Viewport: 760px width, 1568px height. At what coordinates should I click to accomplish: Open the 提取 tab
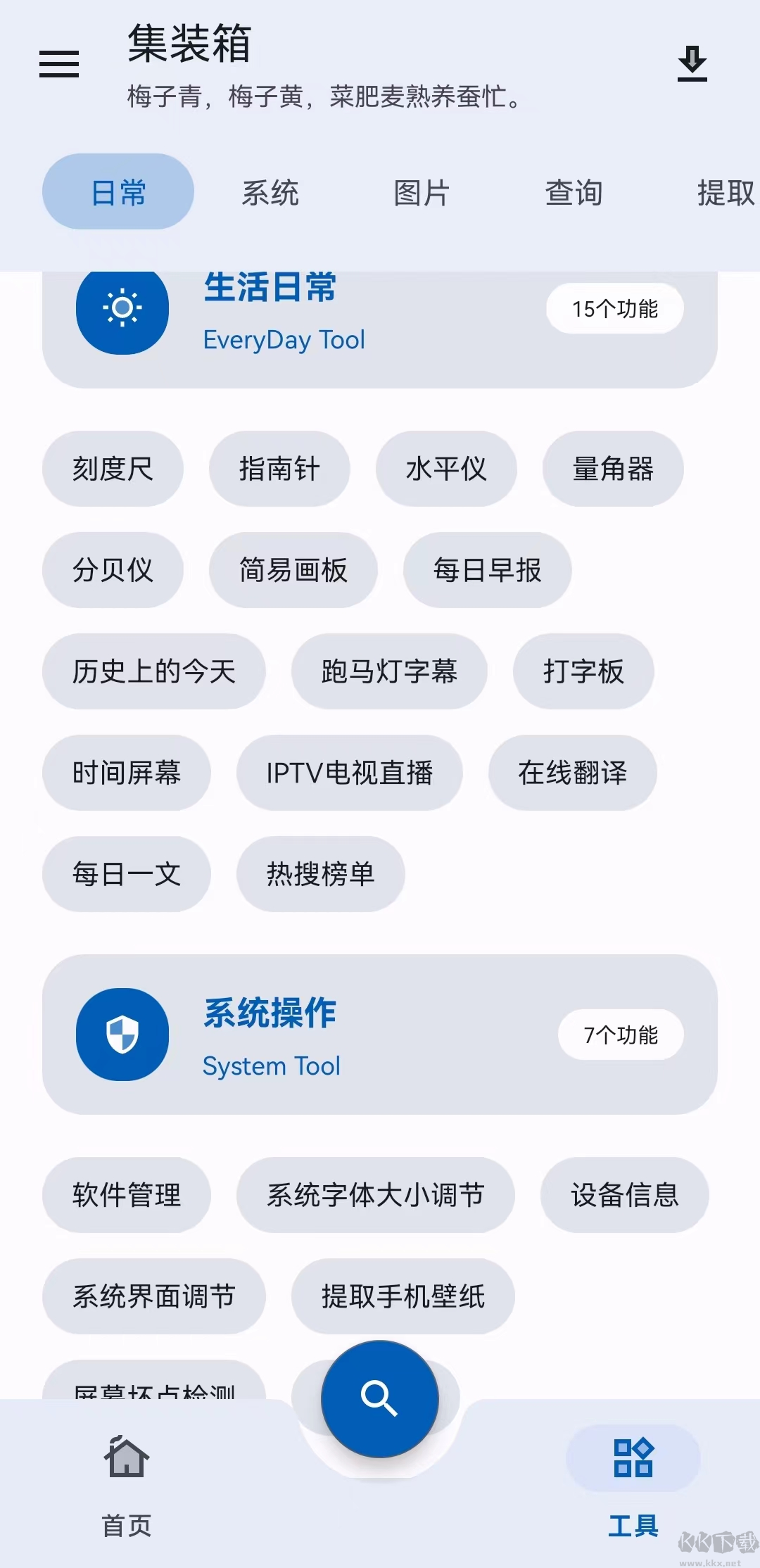click(725, 191)
